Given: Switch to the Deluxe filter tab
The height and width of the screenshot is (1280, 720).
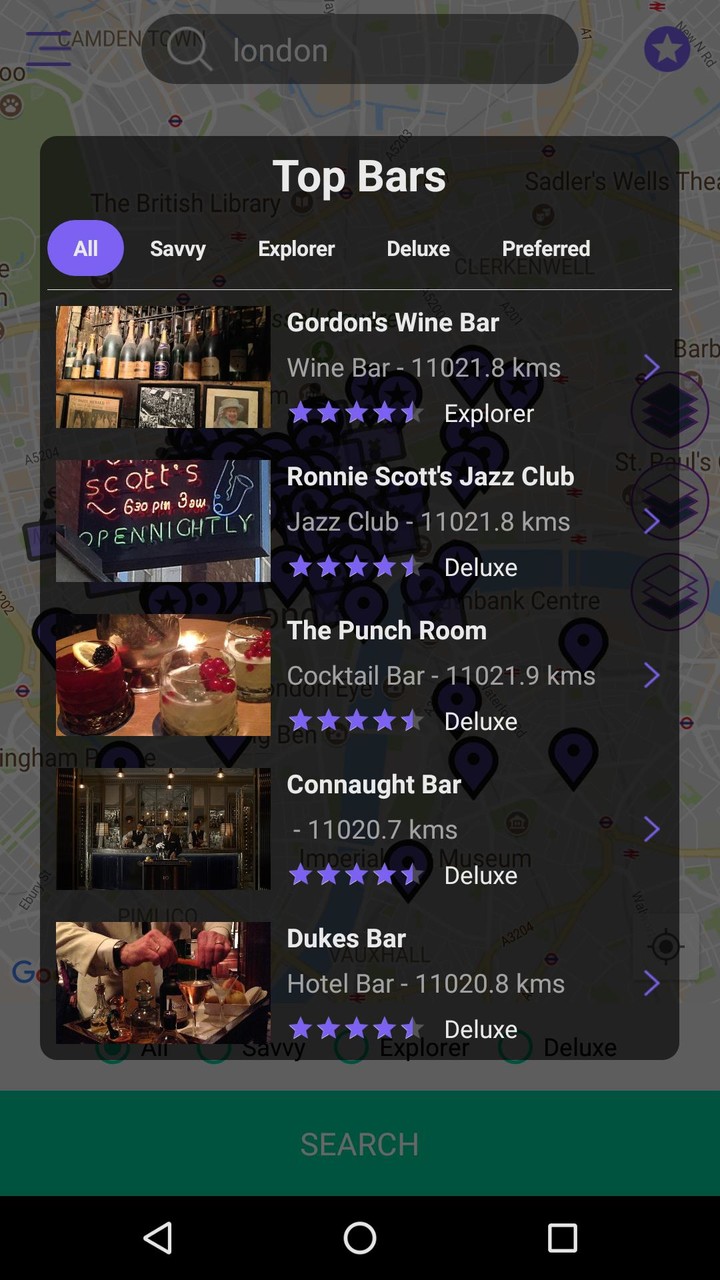Looking at the screenshot, I should (x=418, y=249).
